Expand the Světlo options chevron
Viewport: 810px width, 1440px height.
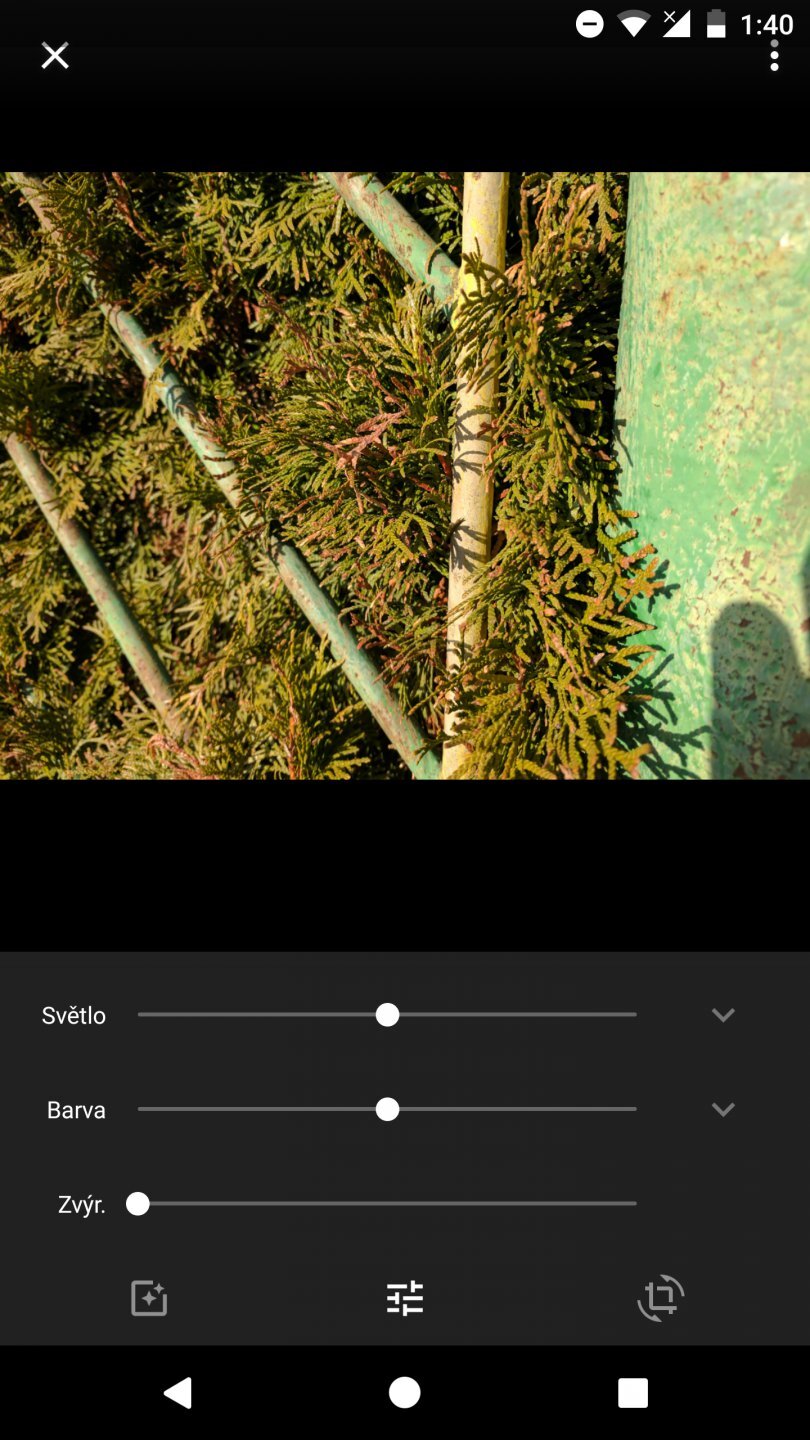tap(723, 1015)
